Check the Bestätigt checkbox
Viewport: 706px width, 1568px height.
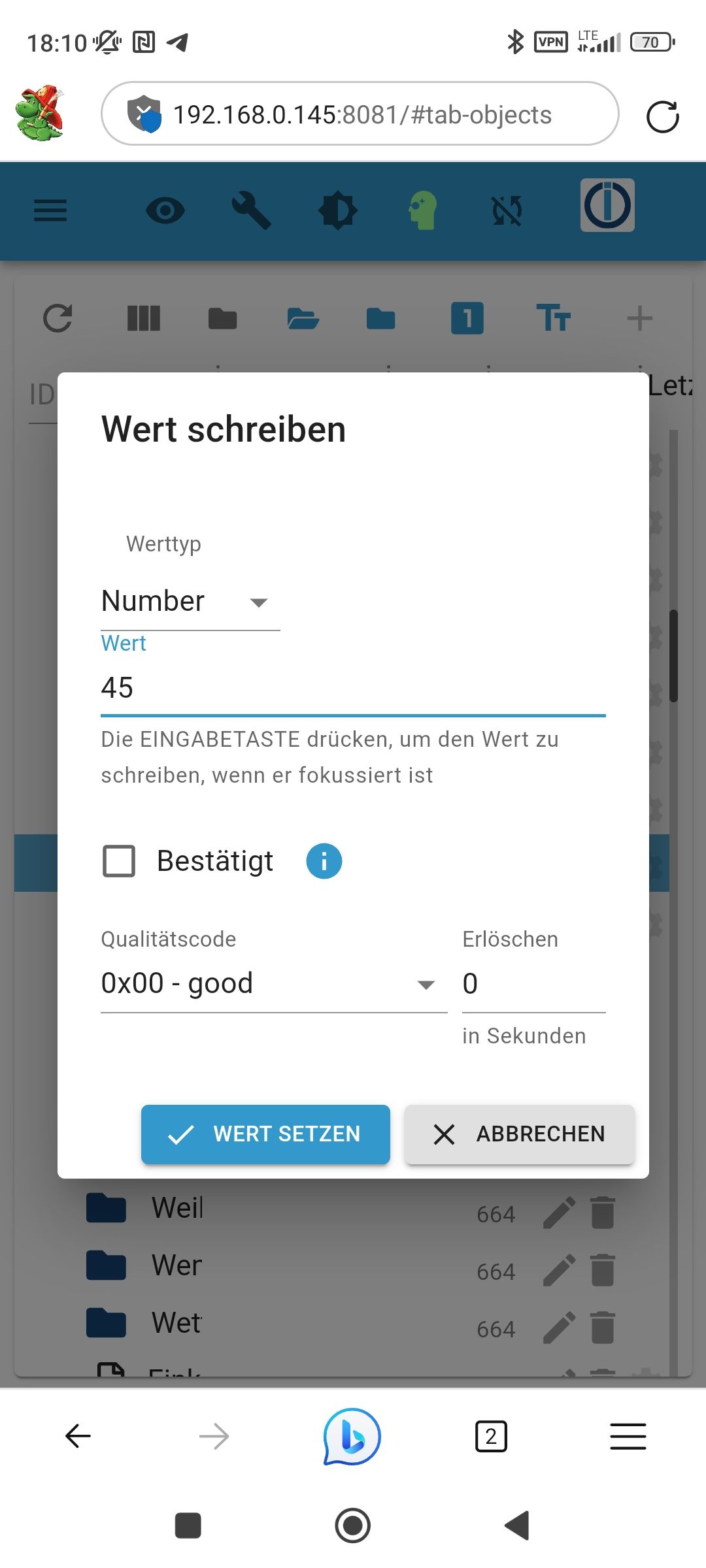tap(119, 861)
